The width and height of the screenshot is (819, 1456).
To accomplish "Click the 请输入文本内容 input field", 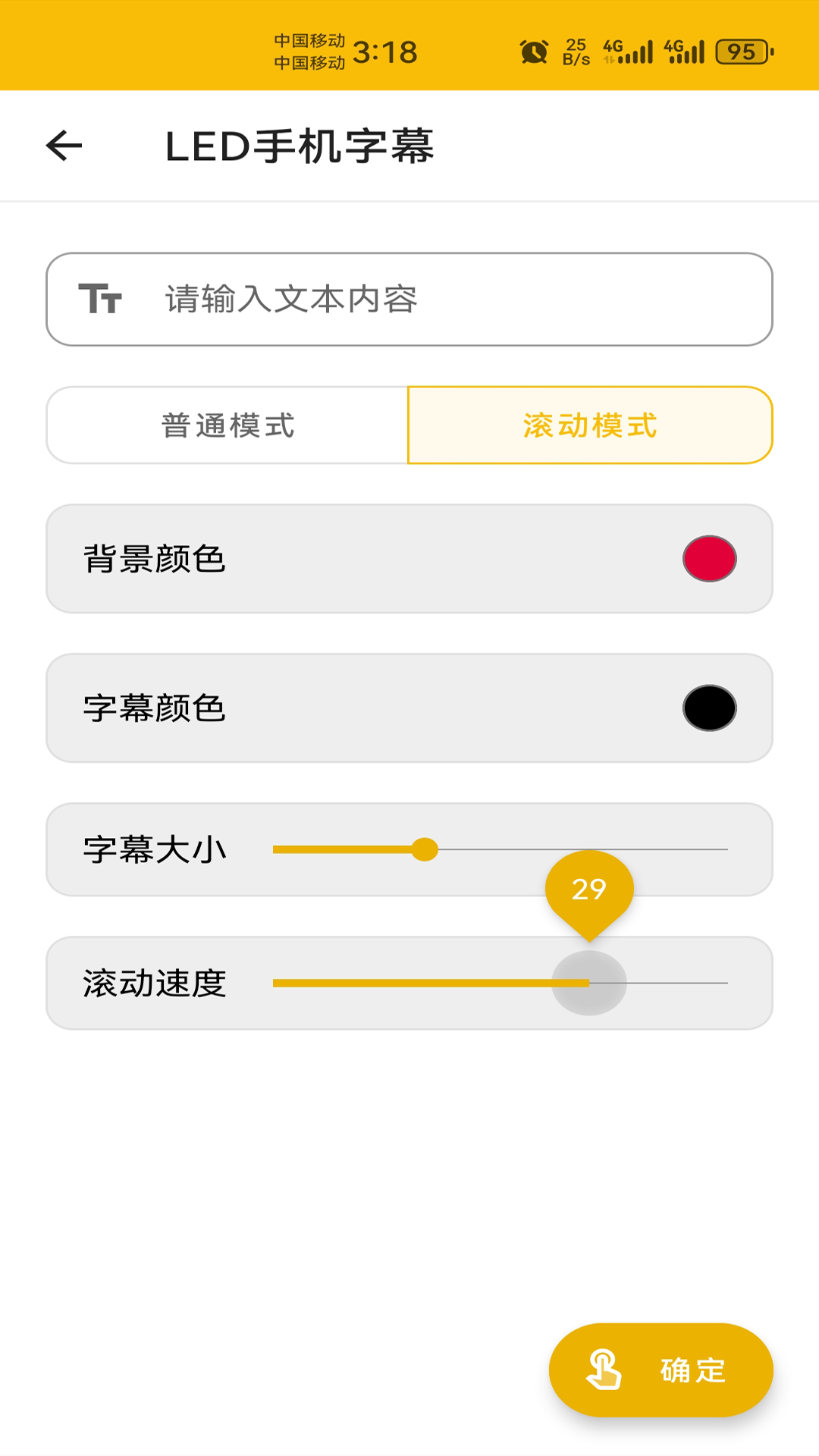I will point(409,299).
